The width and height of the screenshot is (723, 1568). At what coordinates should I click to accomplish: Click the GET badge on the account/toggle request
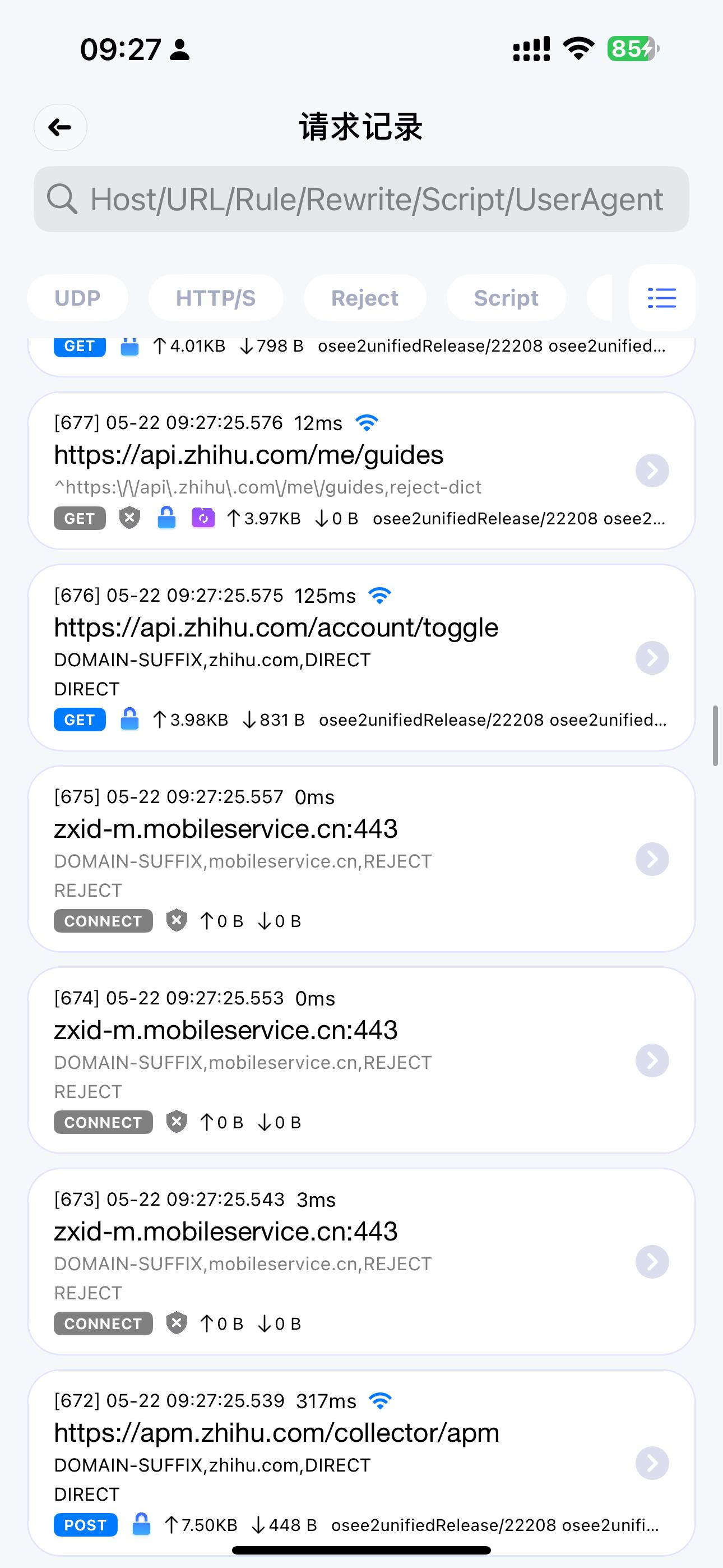coord(78,720)
